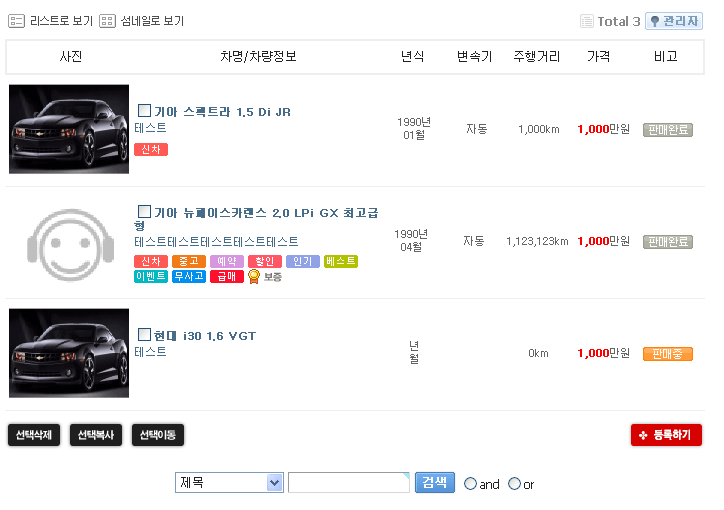Tap the car photo of 현대 i30
This screenshot has width=724, height=510.
pyautogui.click(x=69, y=353)
